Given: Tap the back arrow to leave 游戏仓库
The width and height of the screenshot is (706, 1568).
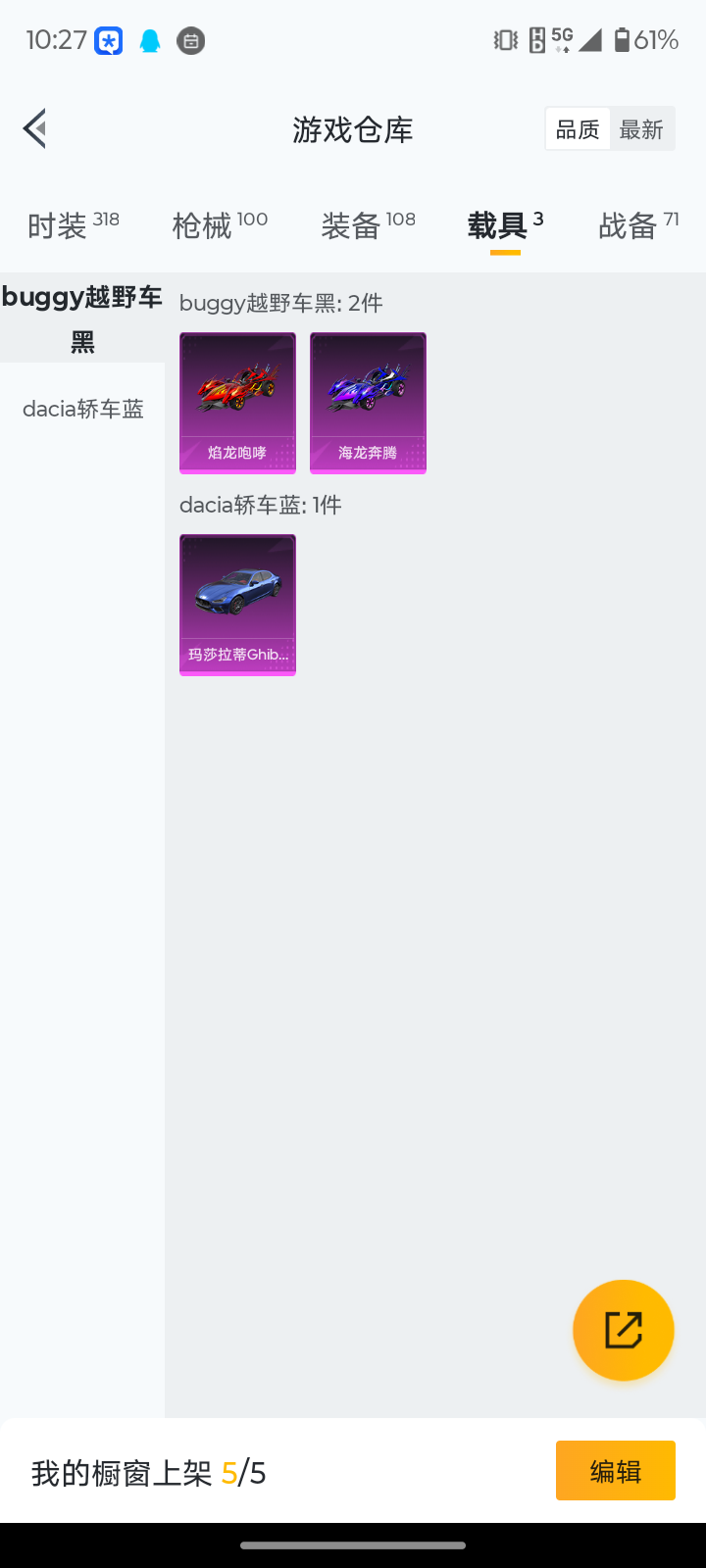Looking at the screenshot, I should (x=34, y=128).
